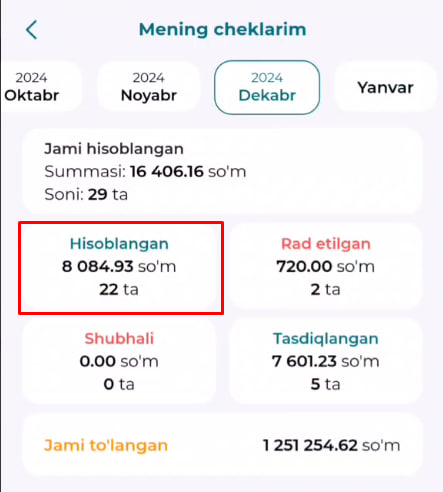View the Shubhali receipts card
Viewport: 443px width, 492px height.
(x=119, y=361)
